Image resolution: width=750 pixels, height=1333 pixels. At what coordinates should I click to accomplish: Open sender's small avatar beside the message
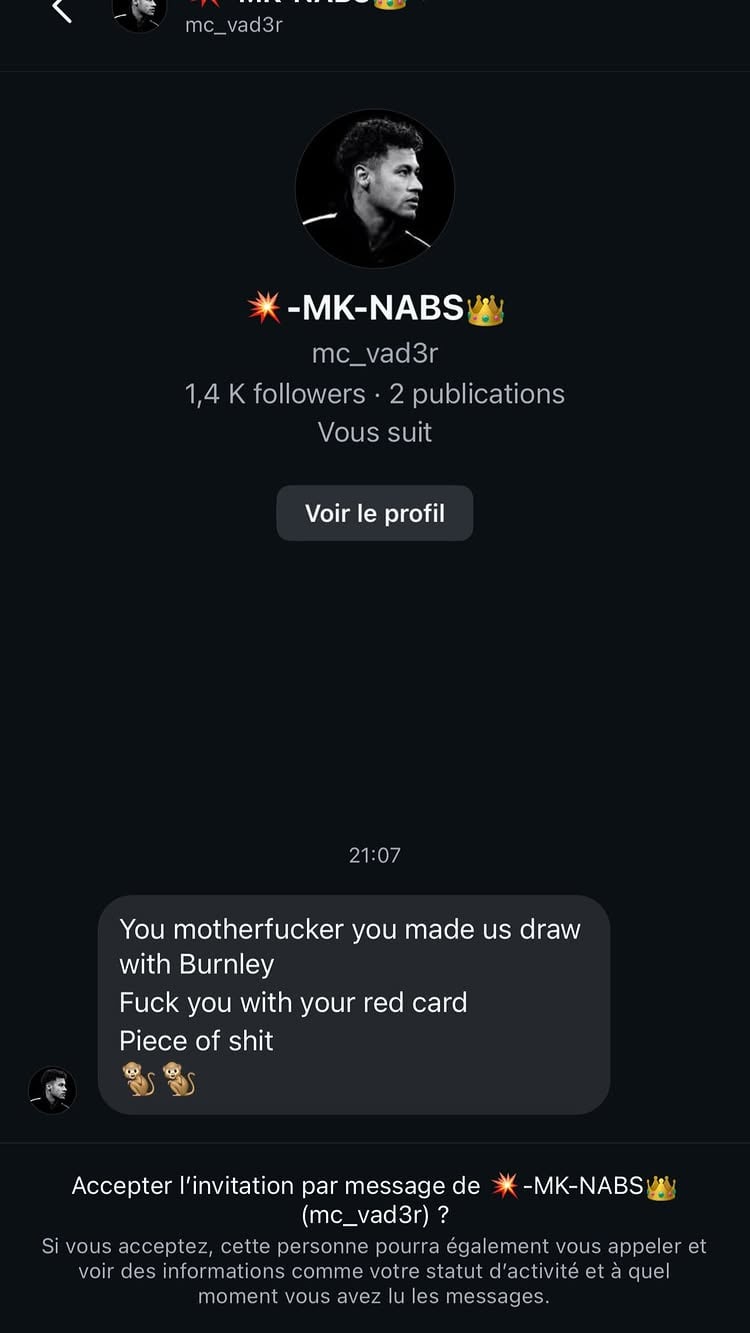tap(52, 1090)
